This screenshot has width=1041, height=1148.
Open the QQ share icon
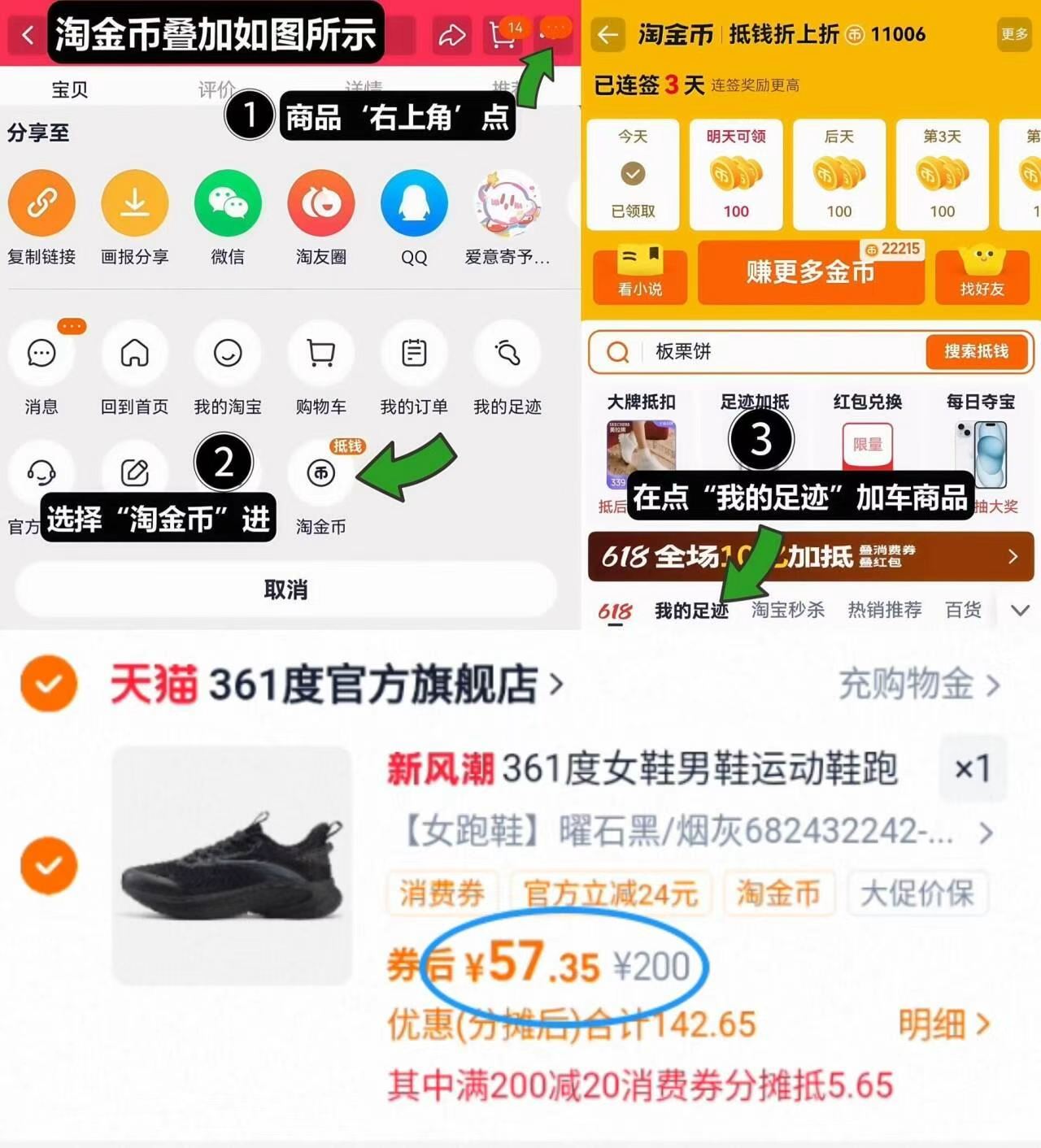[x=414, y=203]
